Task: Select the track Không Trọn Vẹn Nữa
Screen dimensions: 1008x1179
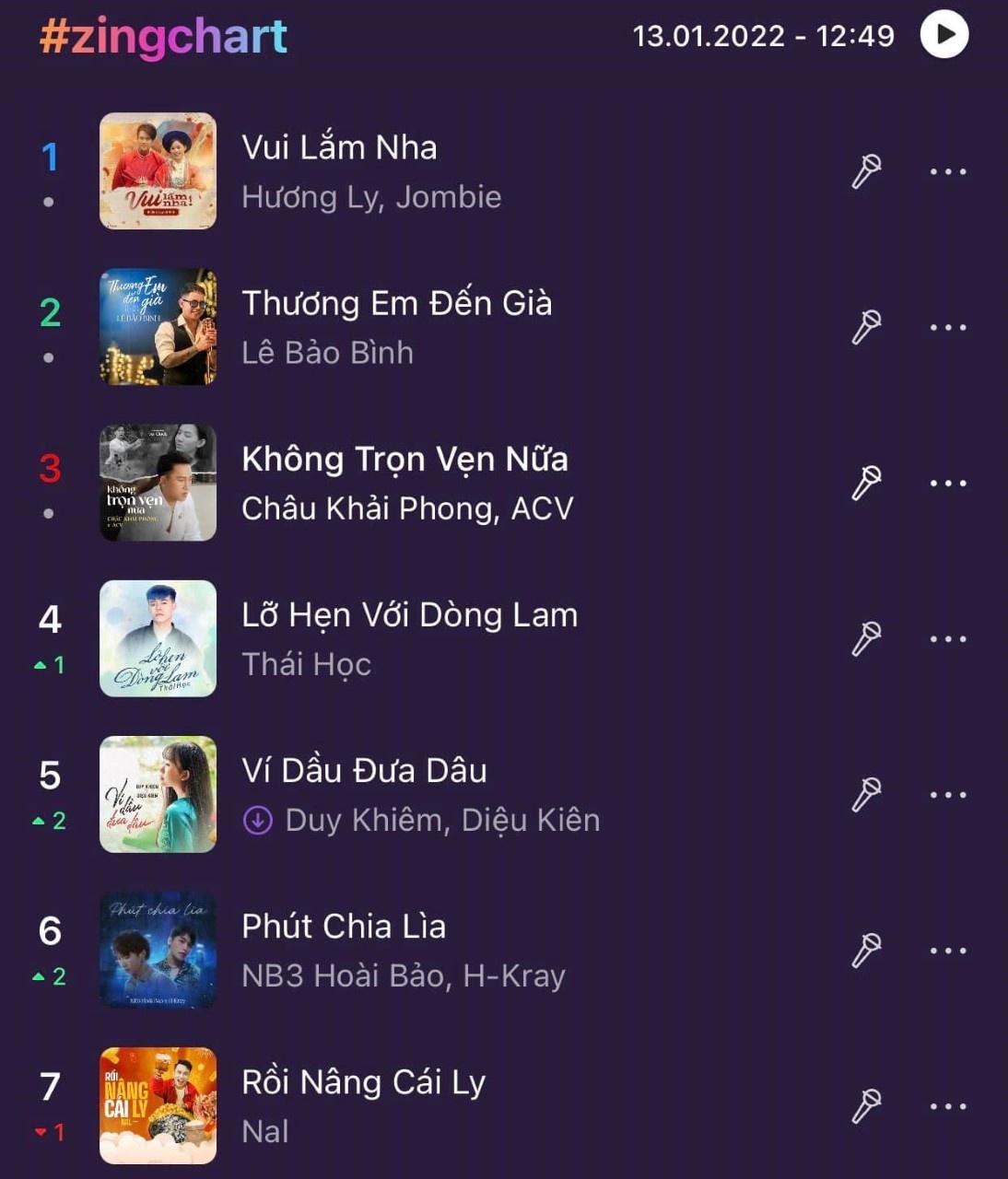Action: pyautogui.click(x=404, y=460)
